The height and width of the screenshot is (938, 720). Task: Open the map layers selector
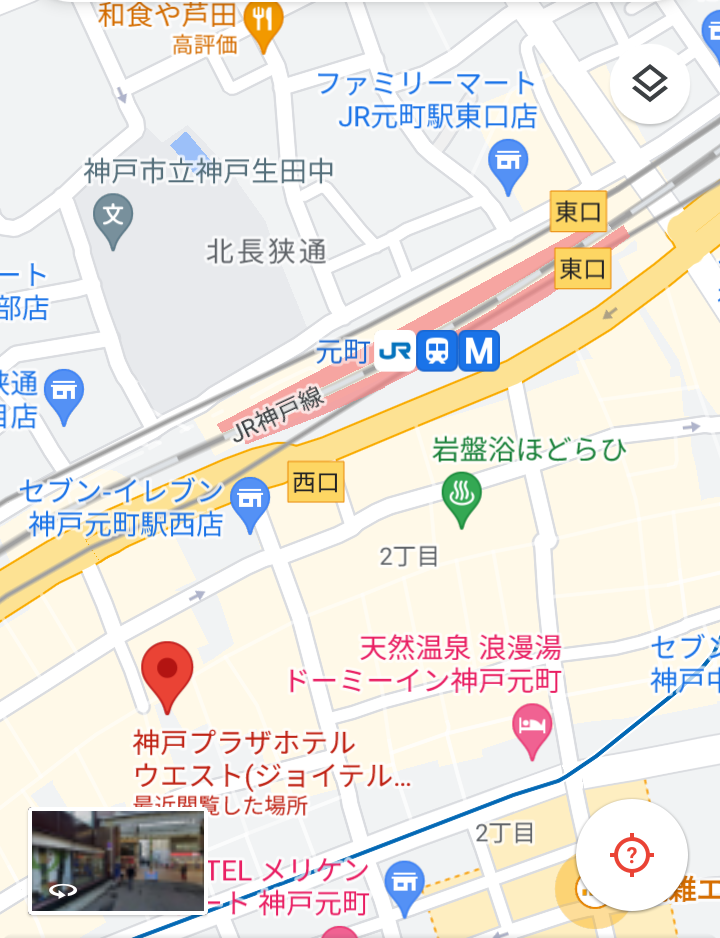coord(650,85)
